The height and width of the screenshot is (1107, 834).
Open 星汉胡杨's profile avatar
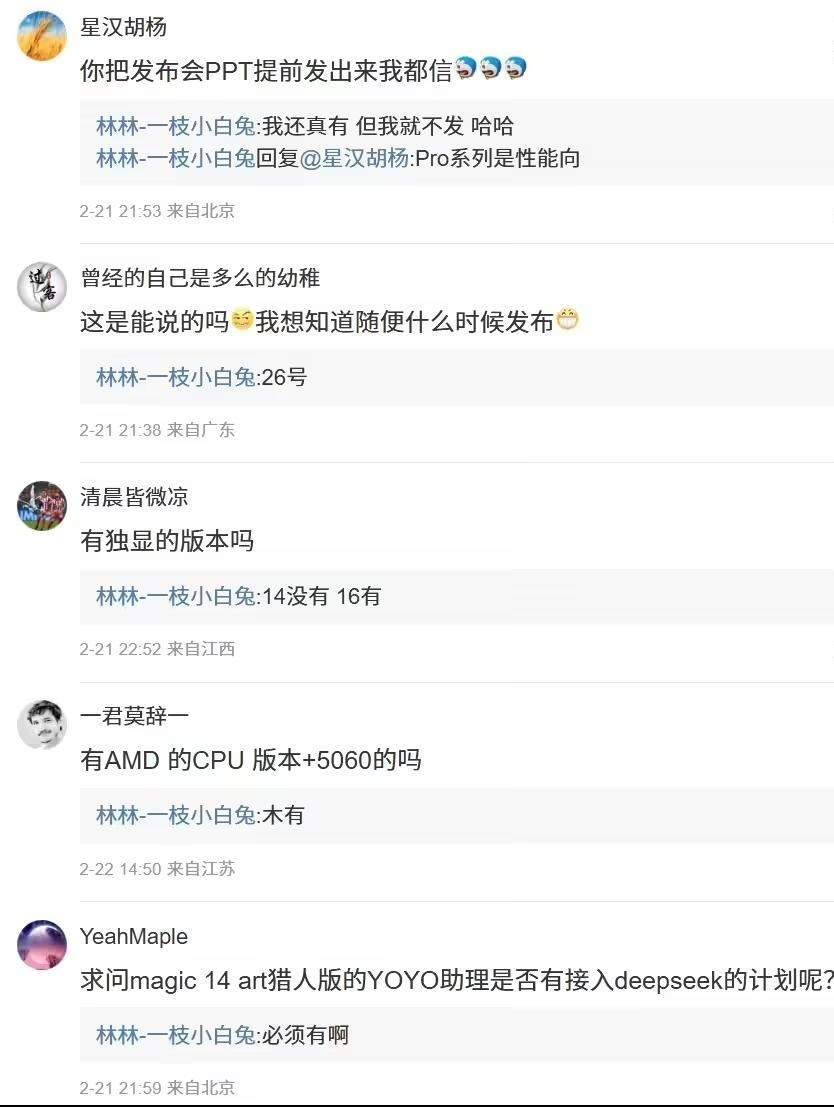(42, 36)
